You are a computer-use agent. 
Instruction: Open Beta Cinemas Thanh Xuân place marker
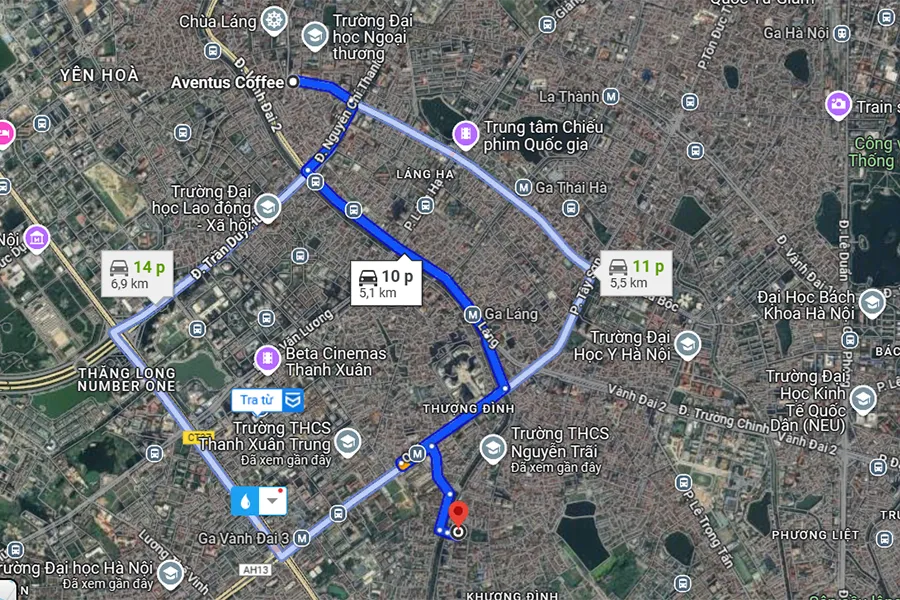coord(267,357)
